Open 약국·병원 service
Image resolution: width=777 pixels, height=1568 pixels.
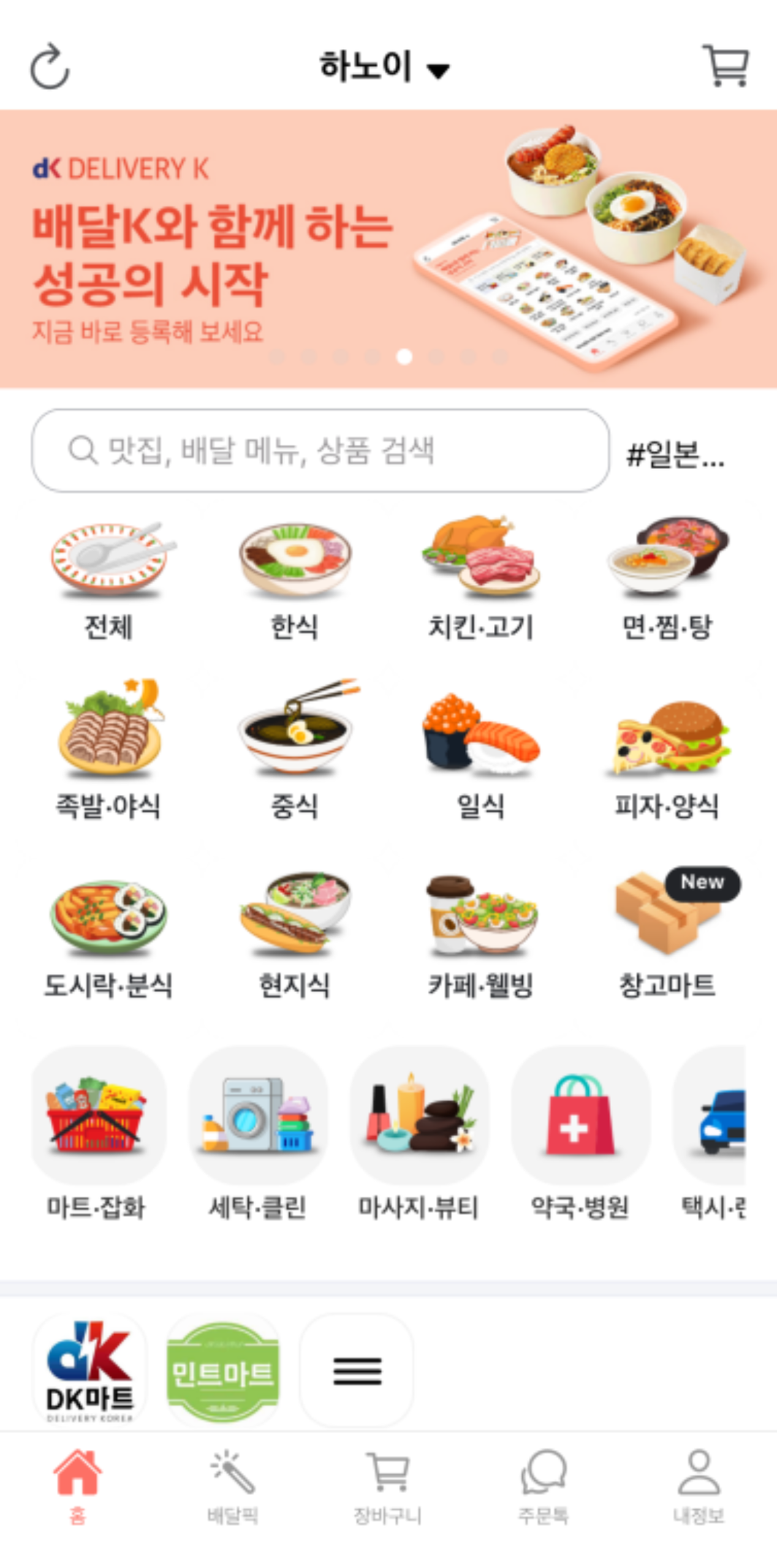point(580,1133)
